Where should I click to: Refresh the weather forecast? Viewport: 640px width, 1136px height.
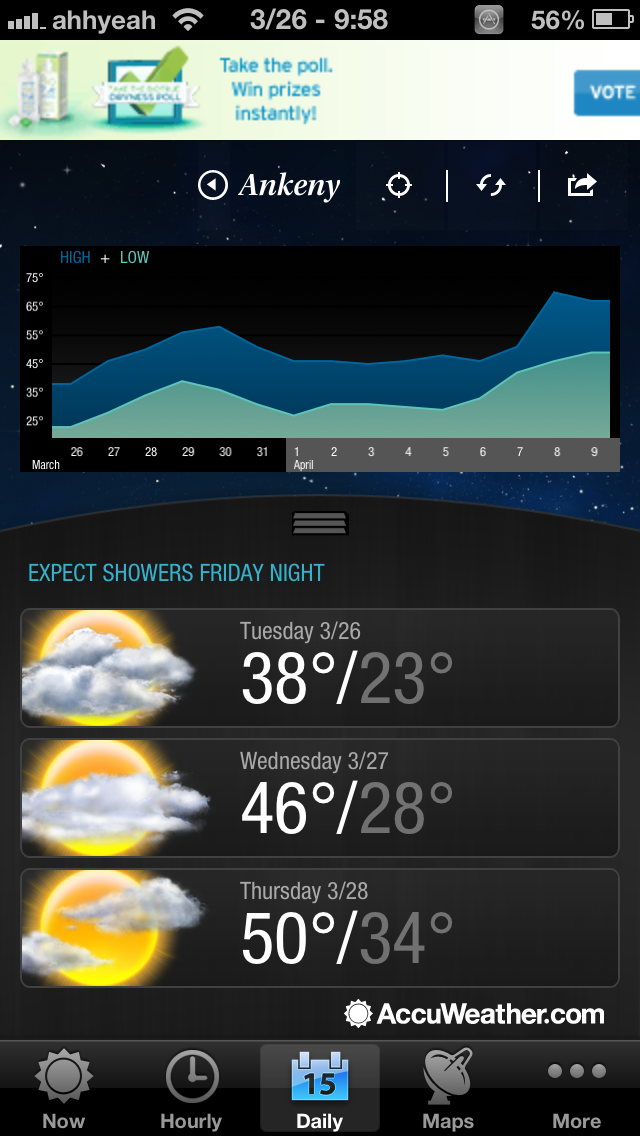491,186
